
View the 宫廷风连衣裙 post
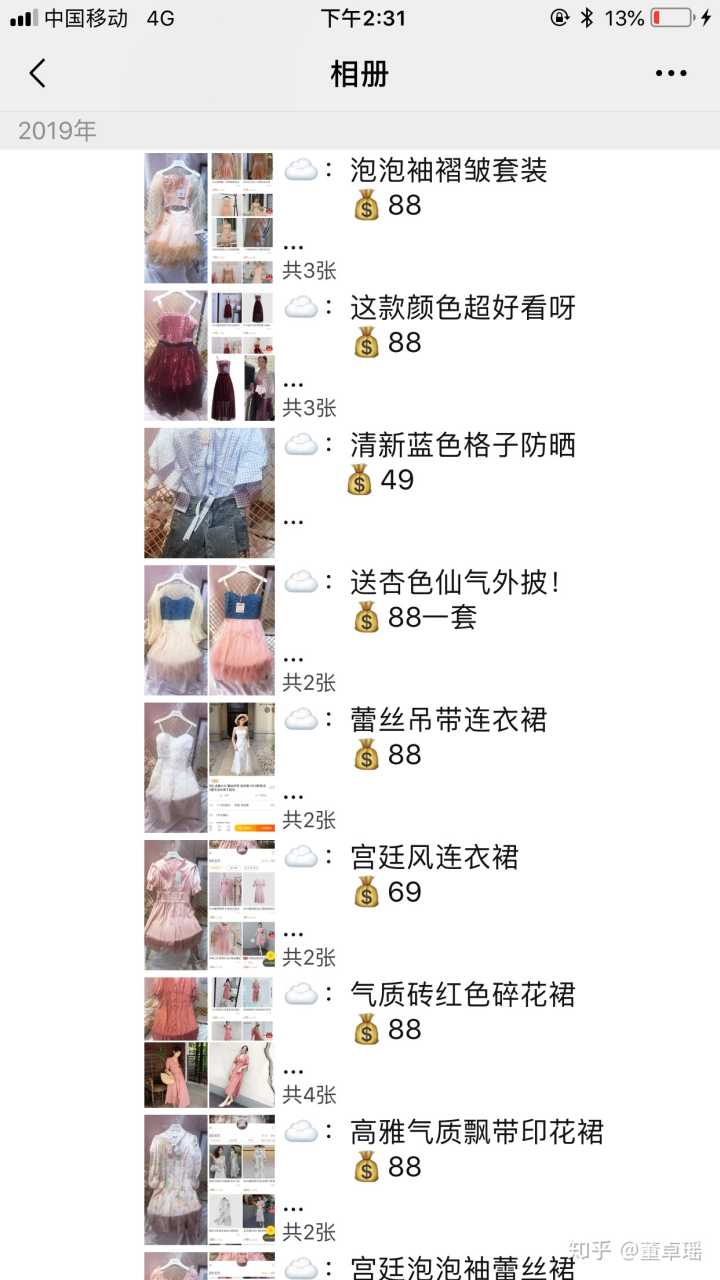pos(434,858)
